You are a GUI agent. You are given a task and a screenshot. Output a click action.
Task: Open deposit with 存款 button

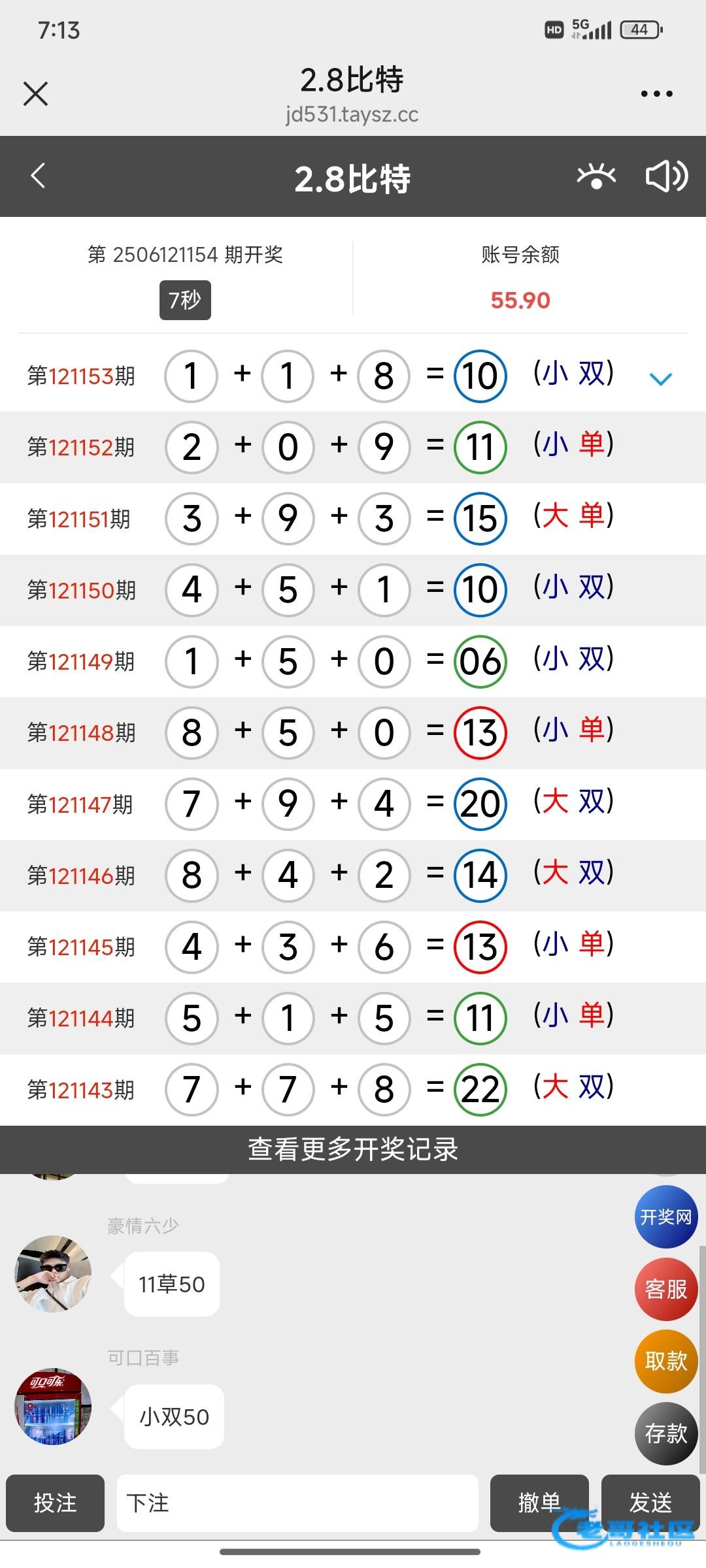pos(666,1433)
